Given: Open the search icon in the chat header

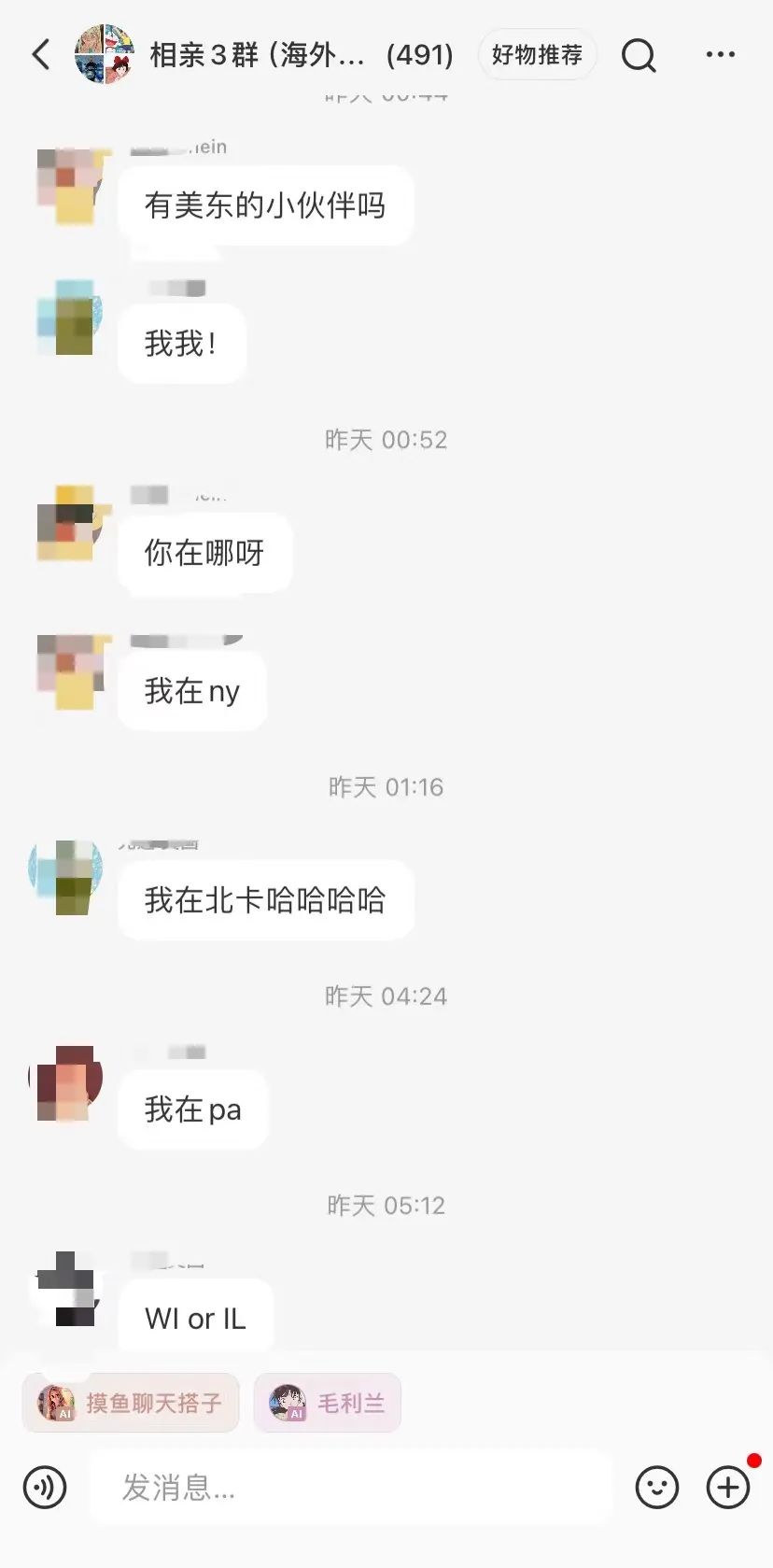Looking at the screenshot, I should click(x=639, y=55).
